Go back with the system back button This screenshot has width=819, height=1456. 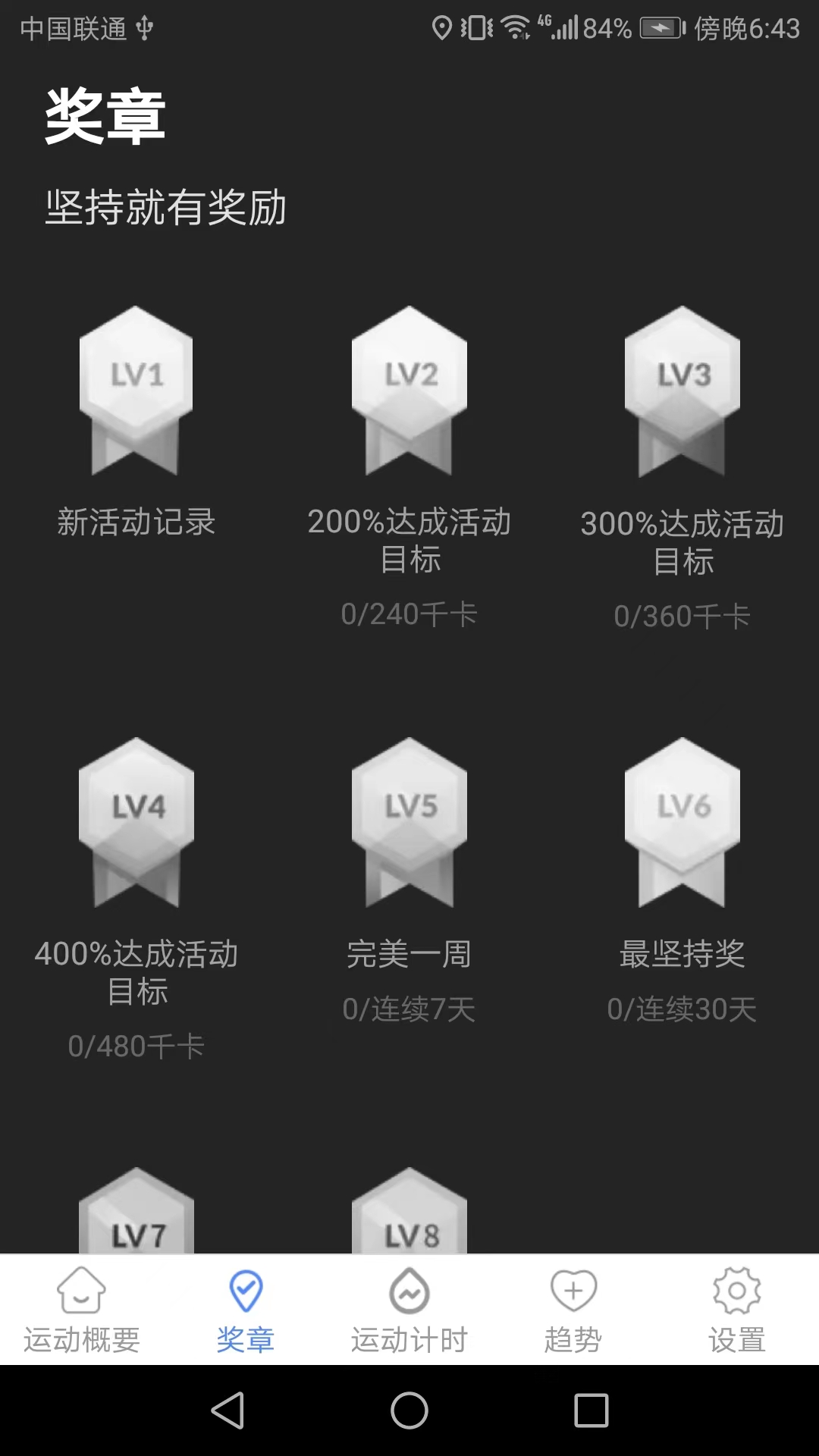(x=227, y=1410)
